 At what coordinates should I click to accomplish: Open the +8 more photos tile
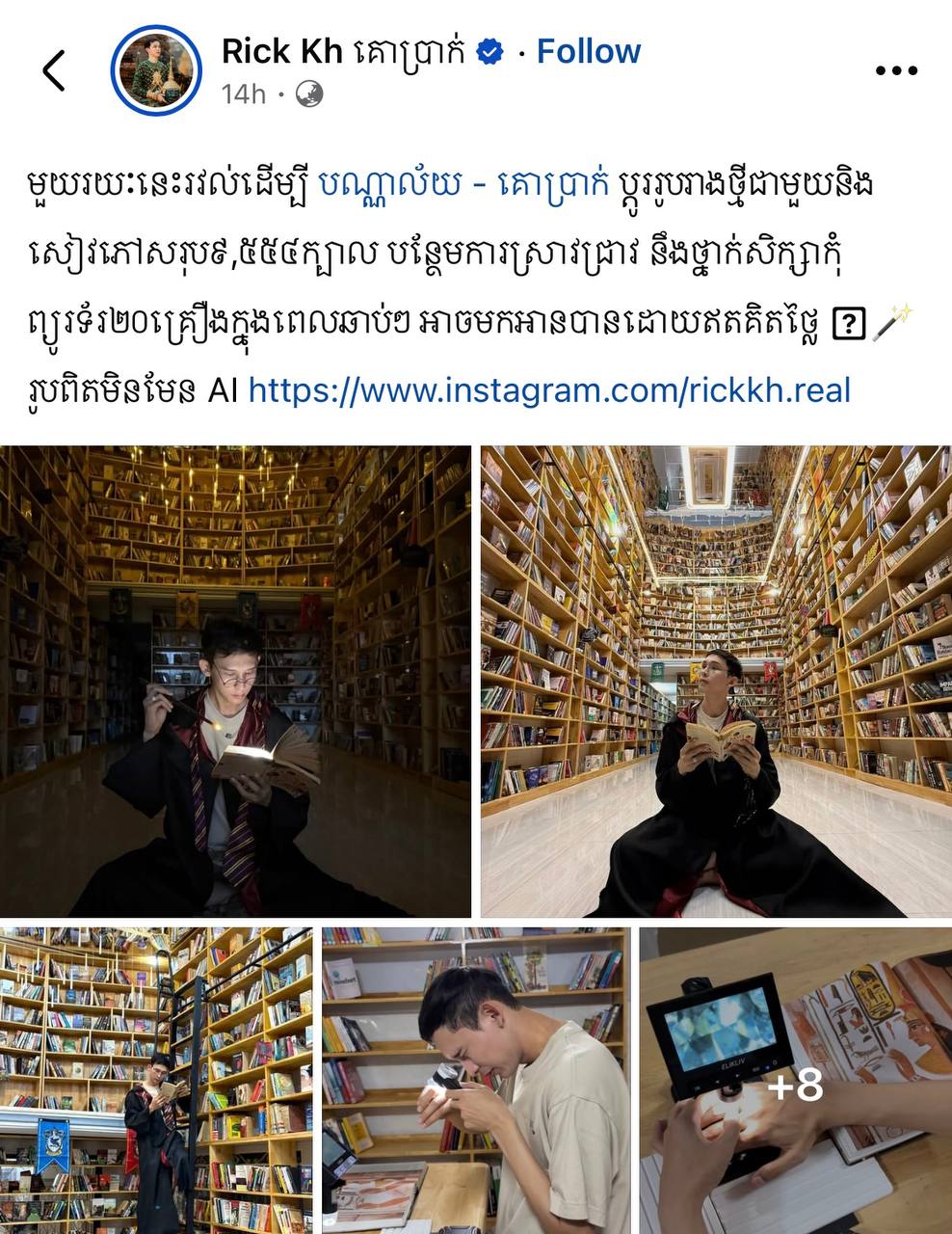[x=796, y=1082]
